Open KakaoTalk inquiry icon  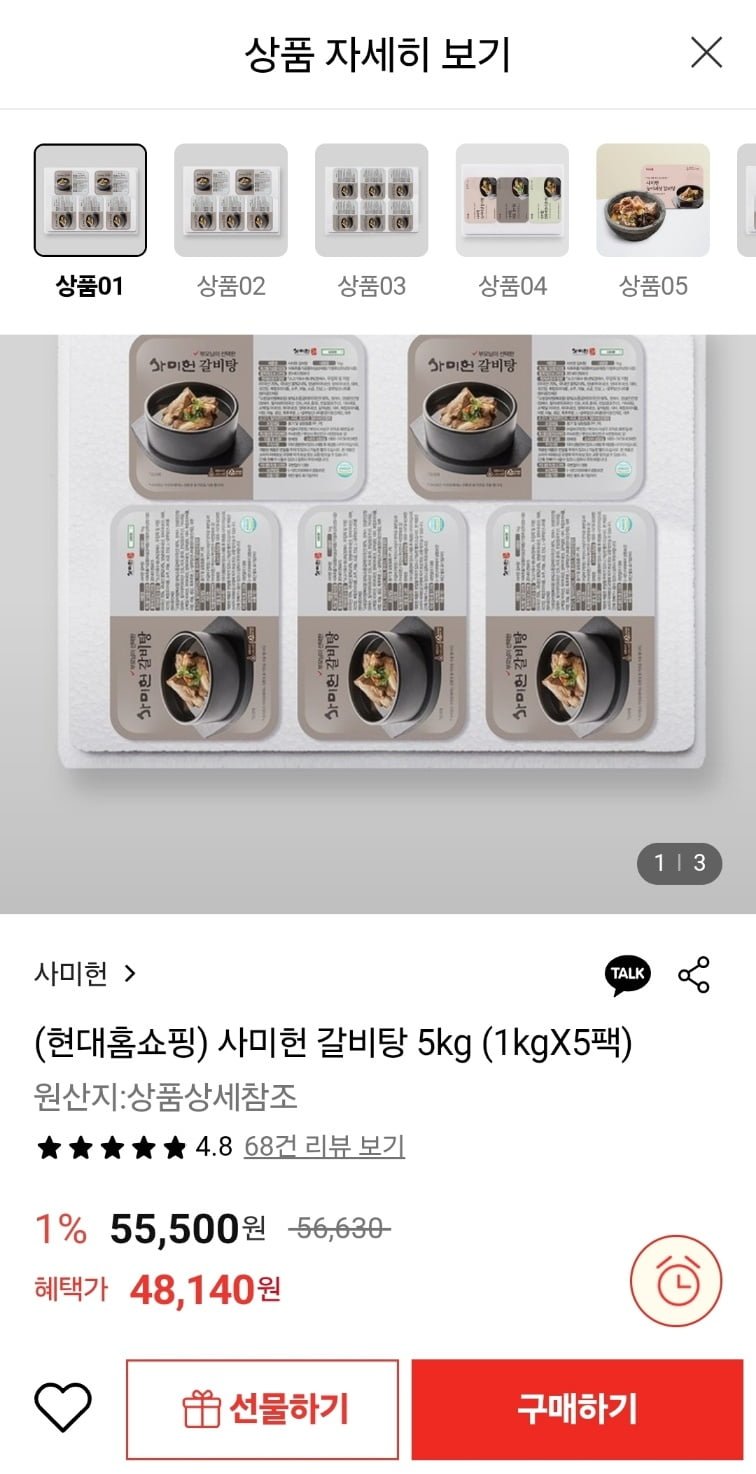point(627,975)
